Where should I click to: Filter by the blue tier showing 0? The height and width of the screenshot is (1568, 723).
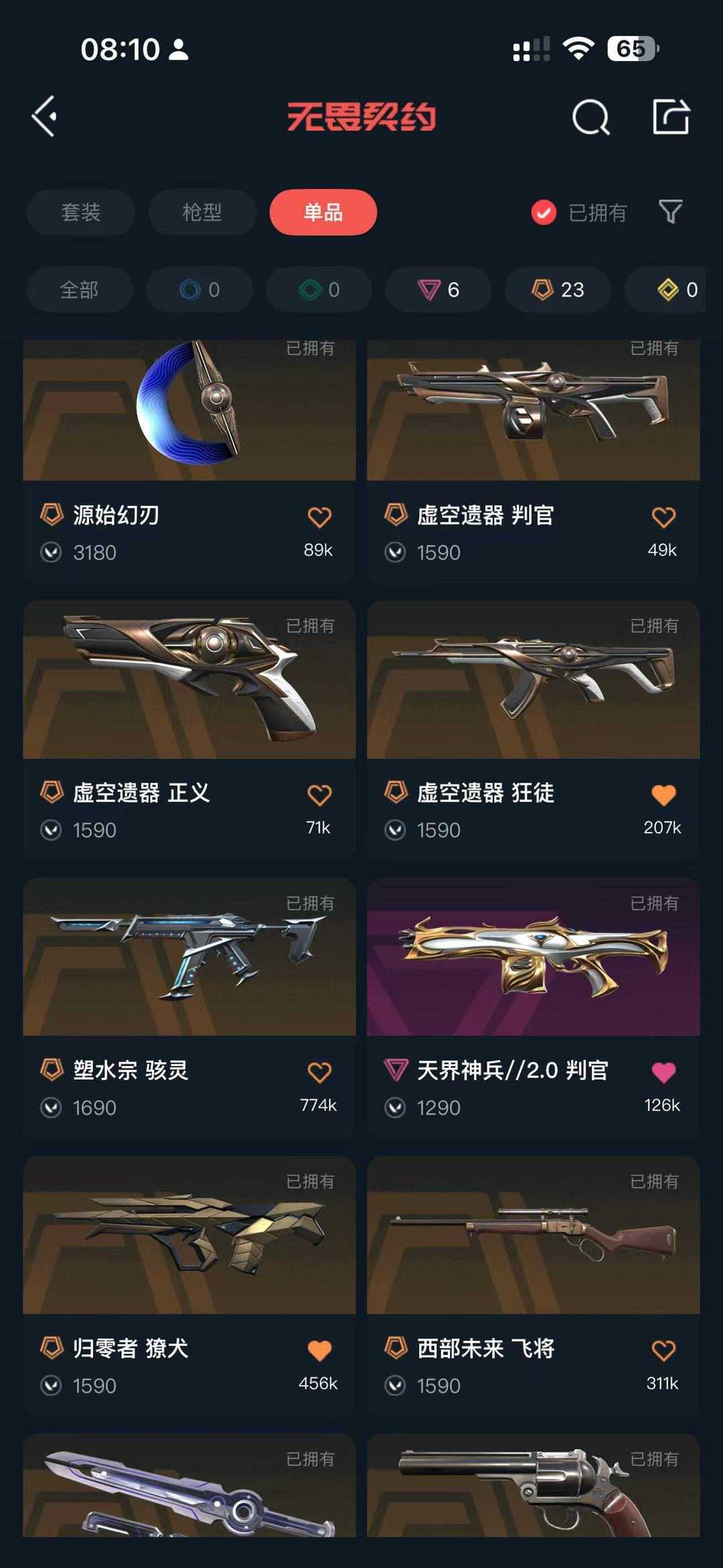[199, 289]
